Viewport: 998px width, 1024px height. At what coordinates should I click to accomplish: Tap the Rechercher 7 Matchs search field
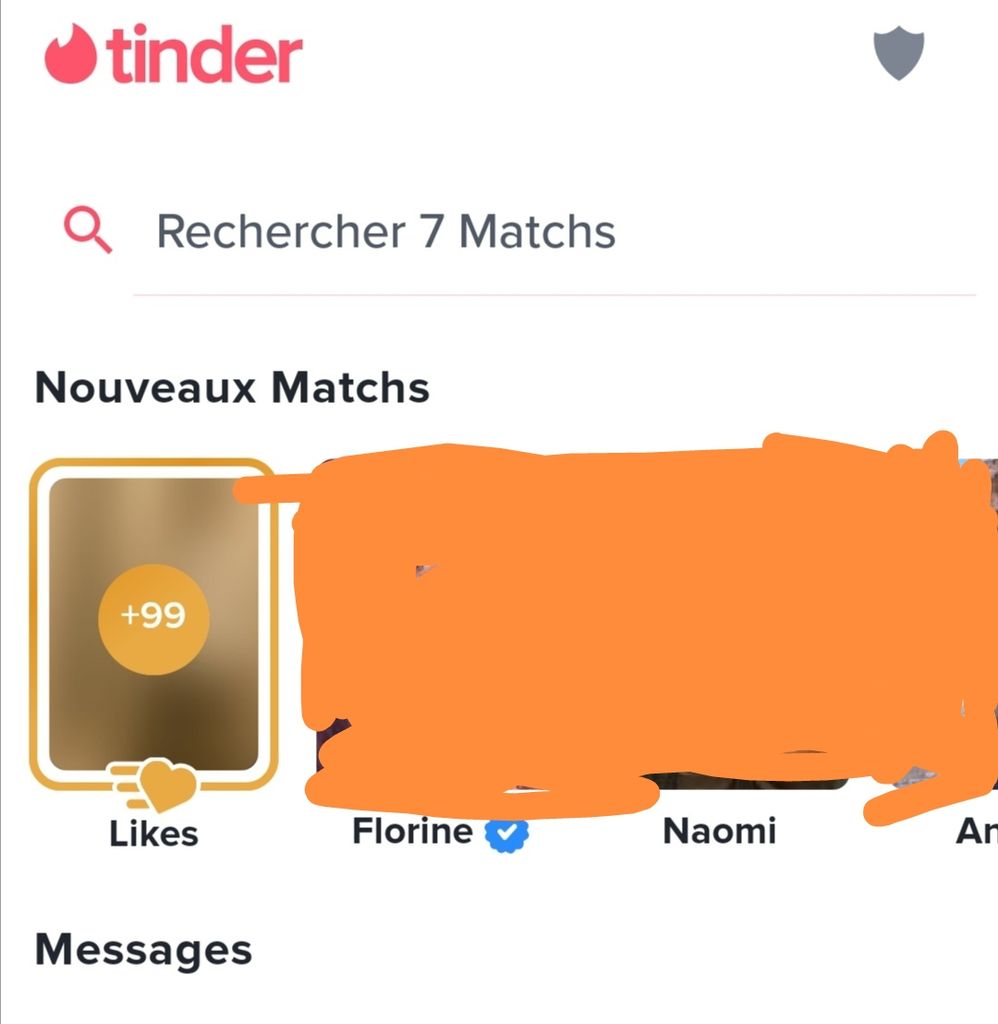(385, 232)
